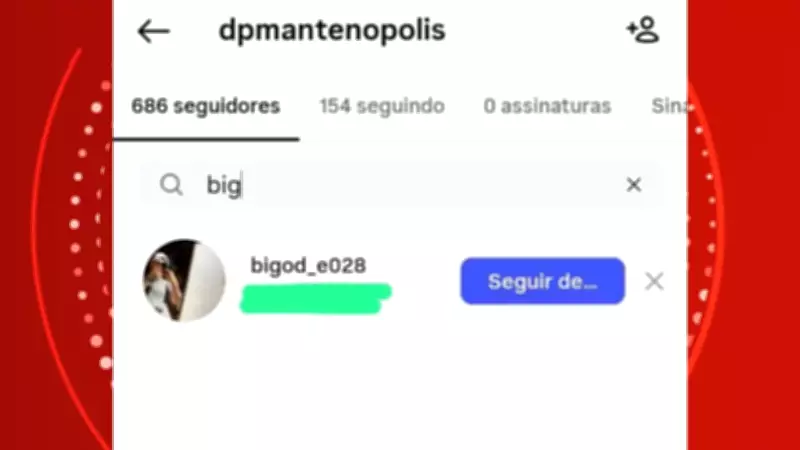Clear the search text
The image size is (800, 450).
coord(634,185)
